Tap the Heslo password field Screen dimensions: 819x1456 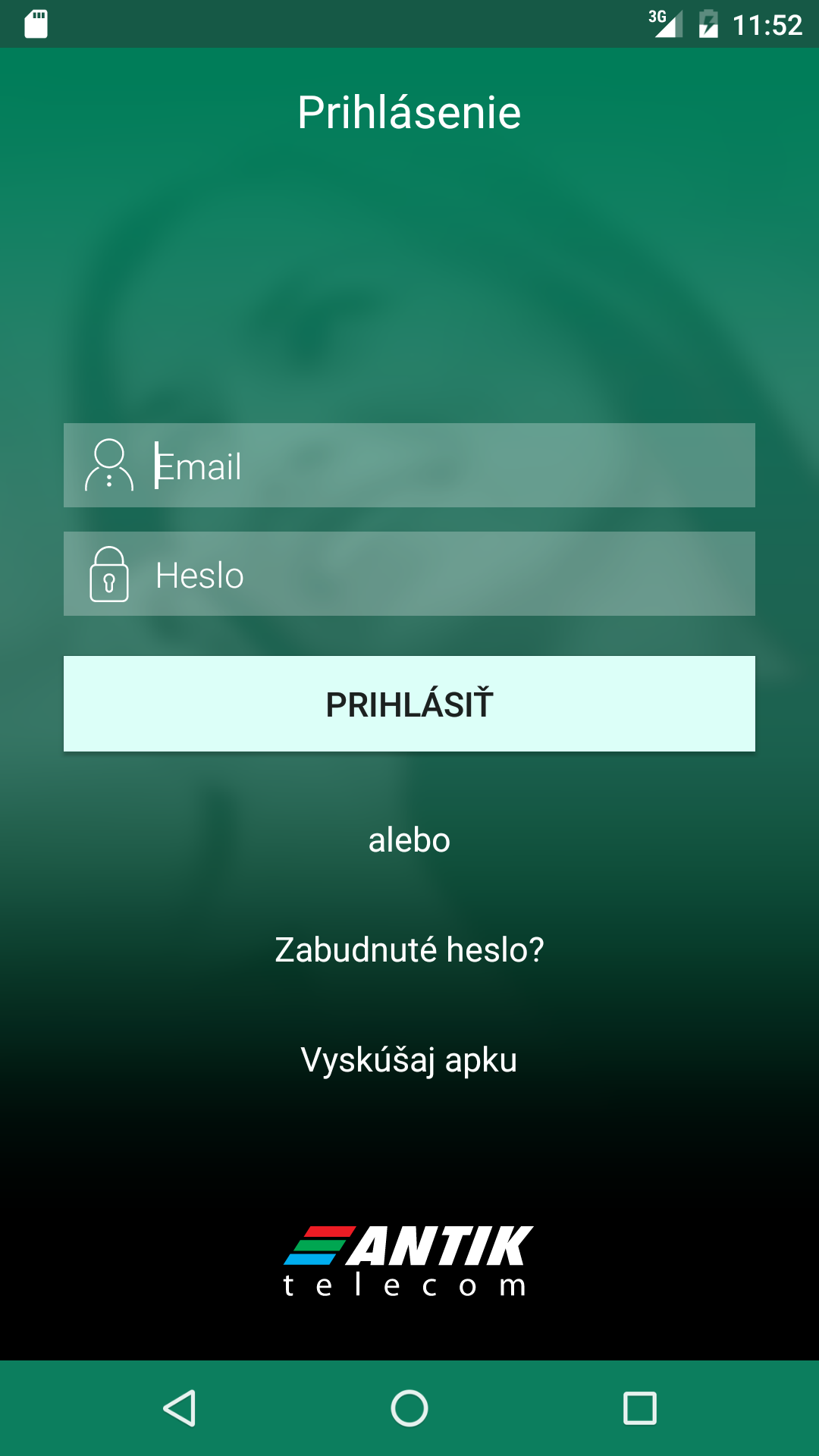(x=447, y=574)
